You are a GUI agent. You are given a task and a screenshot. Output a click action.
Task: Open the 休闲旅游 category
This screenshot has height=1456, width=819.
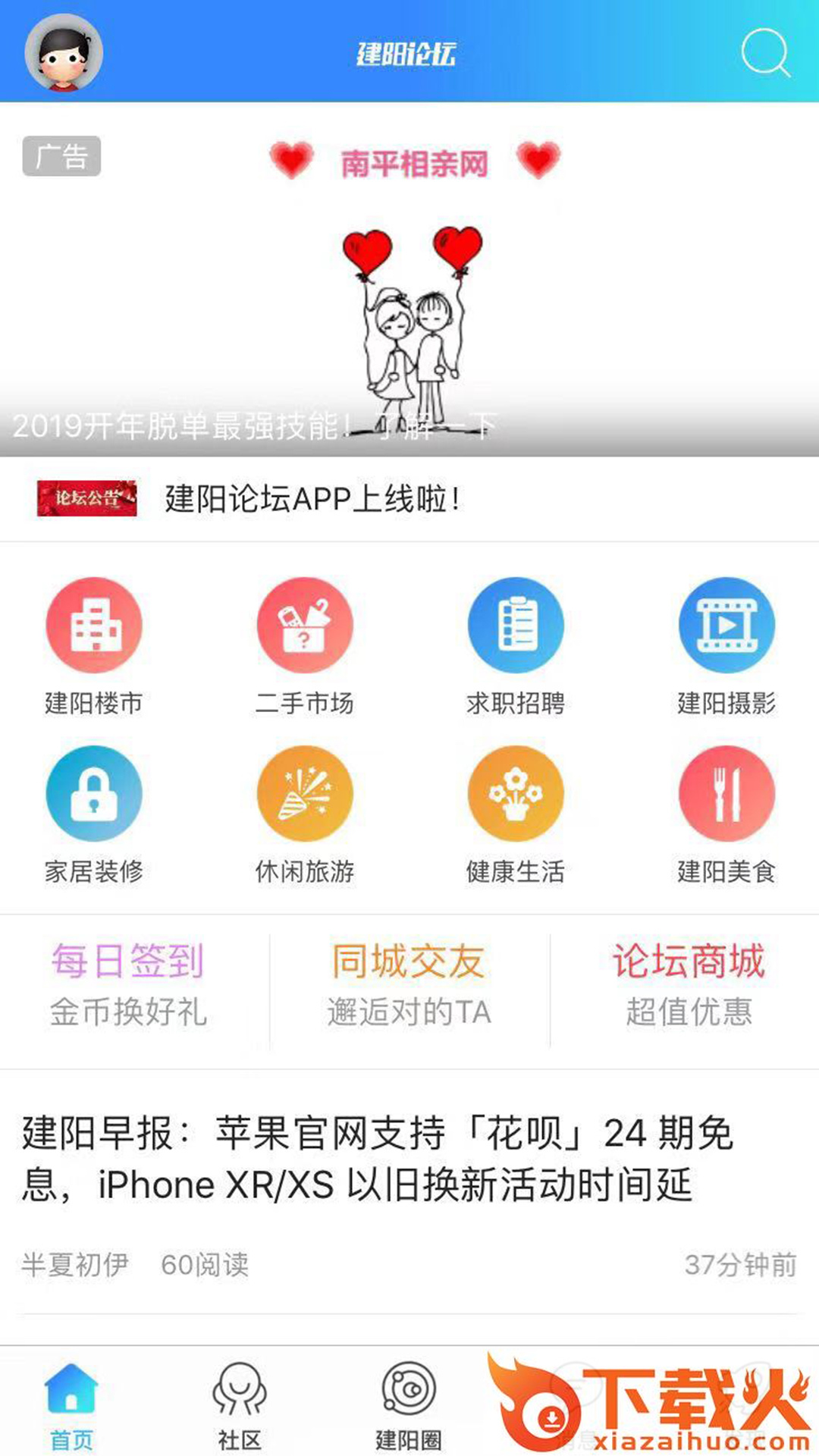pos(304,813)
